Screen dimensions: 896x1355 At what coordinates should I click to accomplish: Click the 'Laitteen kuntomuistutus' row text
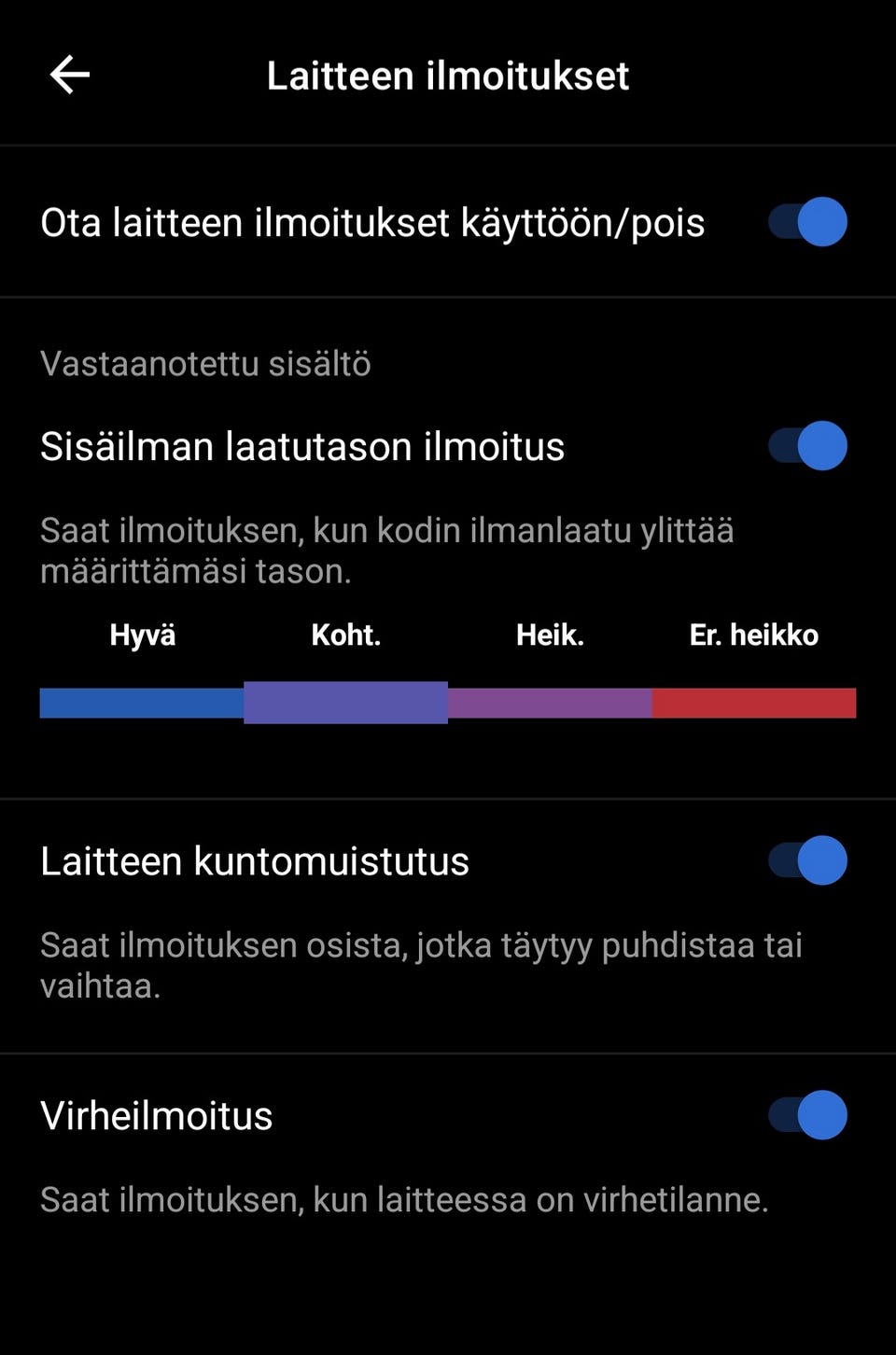coord(255,860)
